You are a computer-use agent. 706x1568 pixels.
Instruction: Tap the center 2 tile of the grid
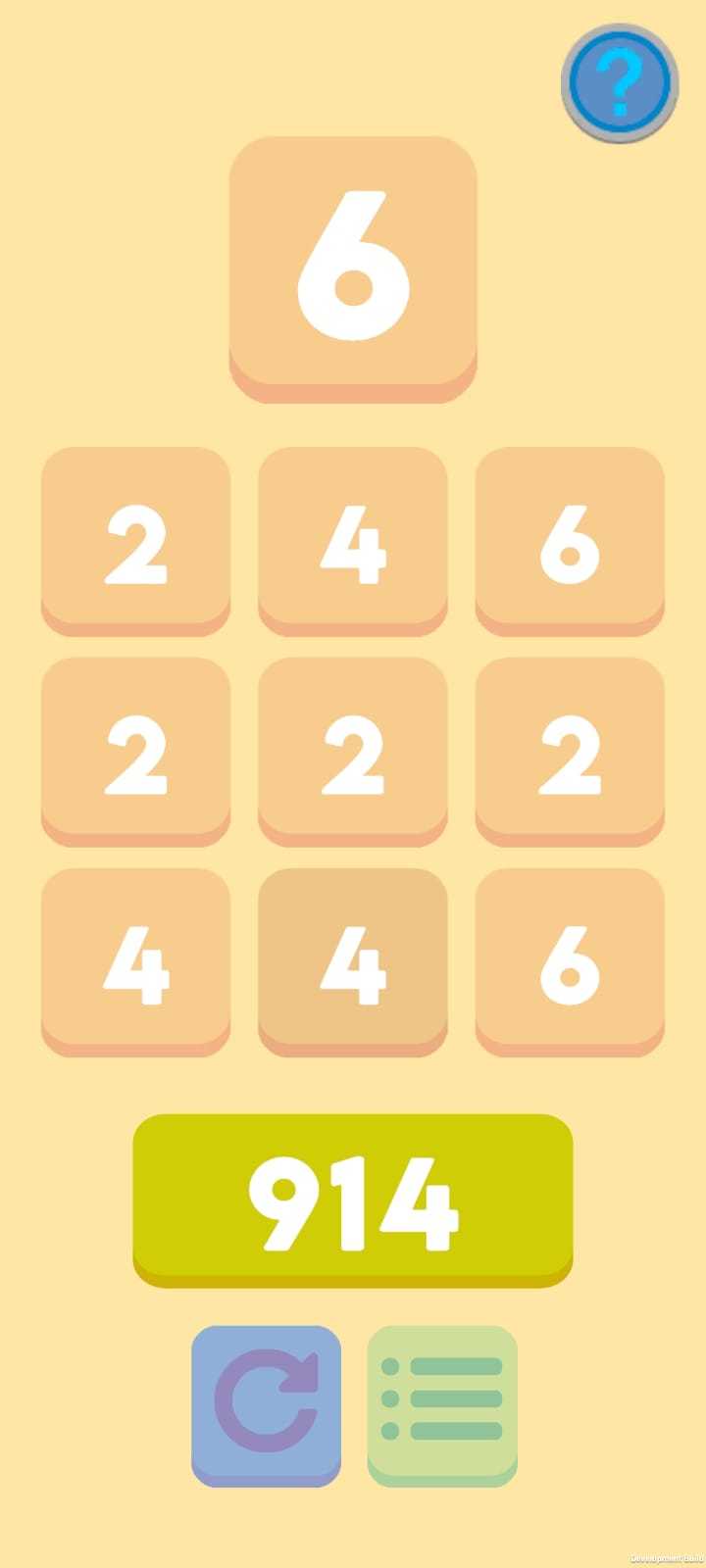click(353, 752)
